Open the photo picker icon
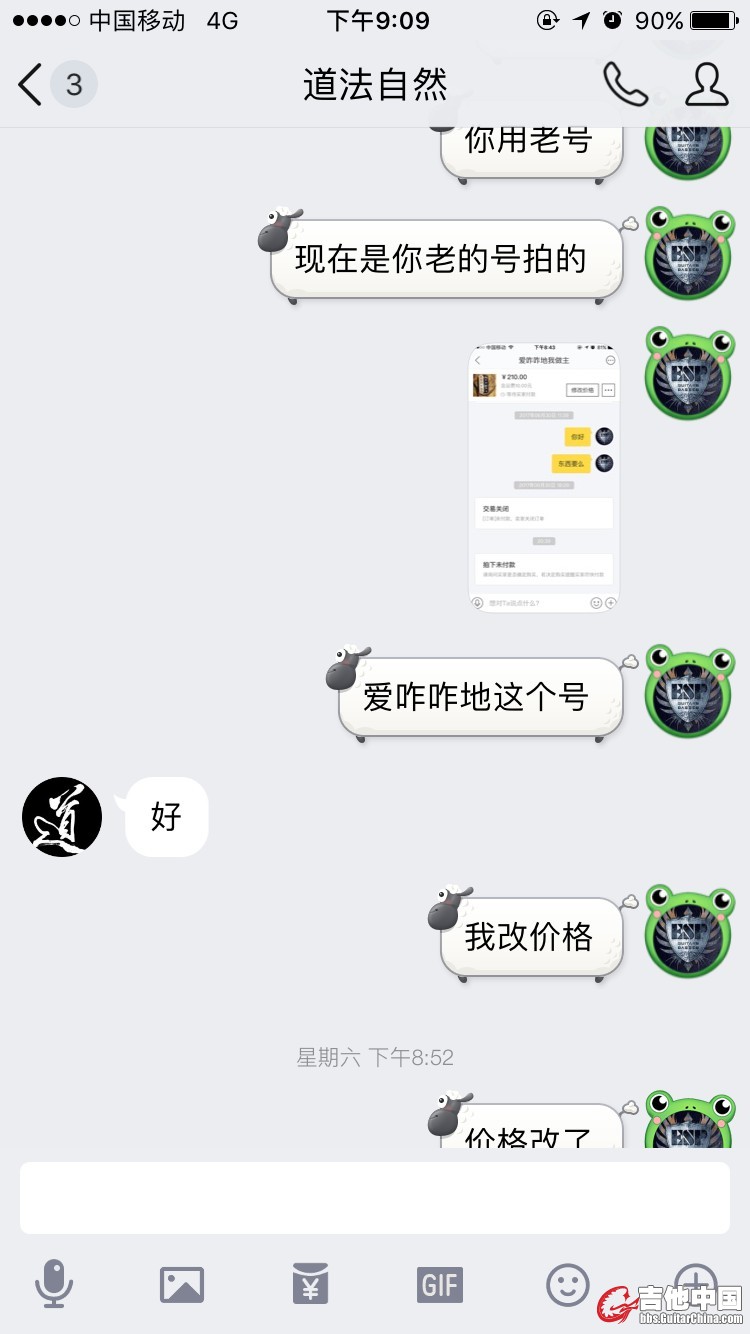This screenshot has width=750, height=1334. (182, 1284)
